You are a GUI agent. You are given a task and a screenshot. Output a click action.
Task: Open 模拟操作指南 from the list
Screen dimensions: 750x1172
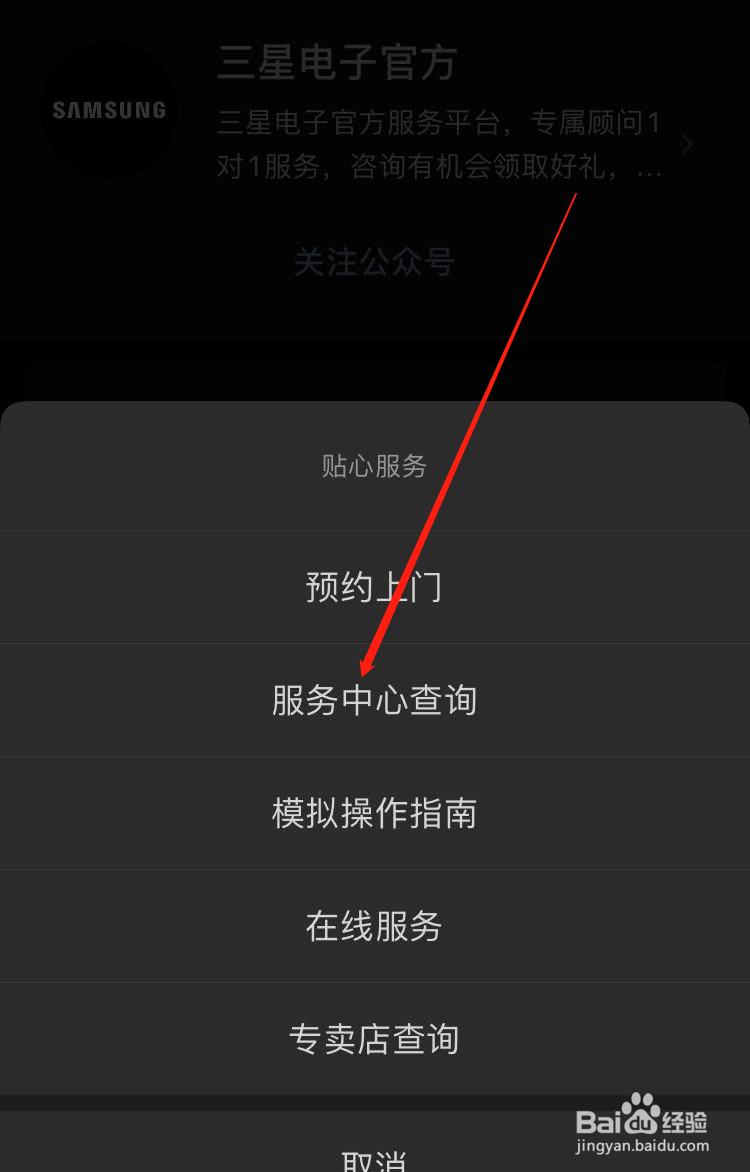click(375, 813)
